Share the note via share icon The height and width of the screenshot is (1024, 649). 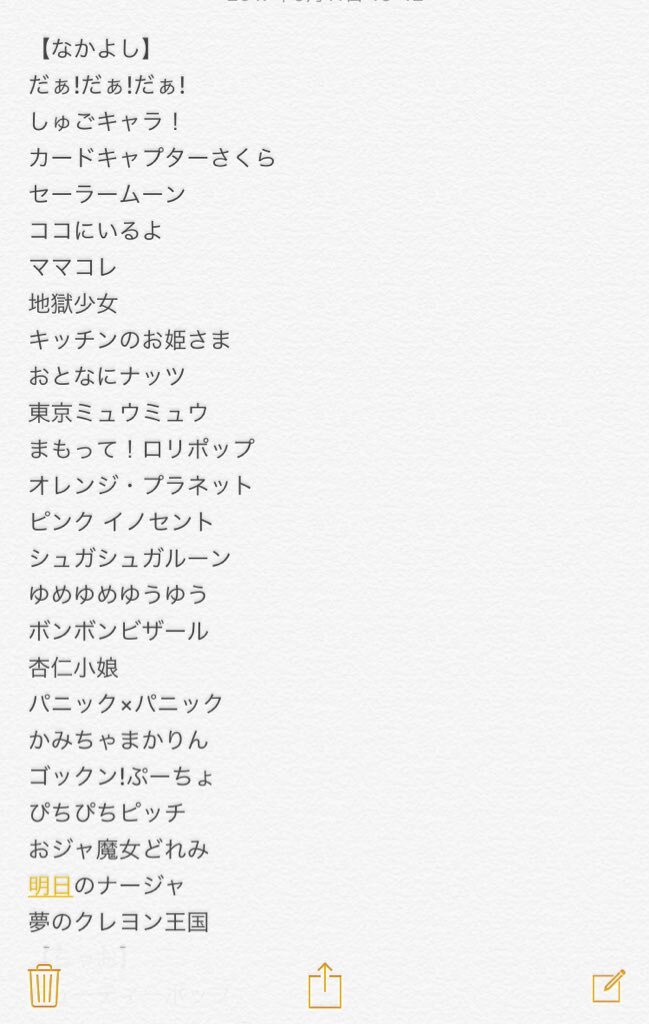(324, 985)
